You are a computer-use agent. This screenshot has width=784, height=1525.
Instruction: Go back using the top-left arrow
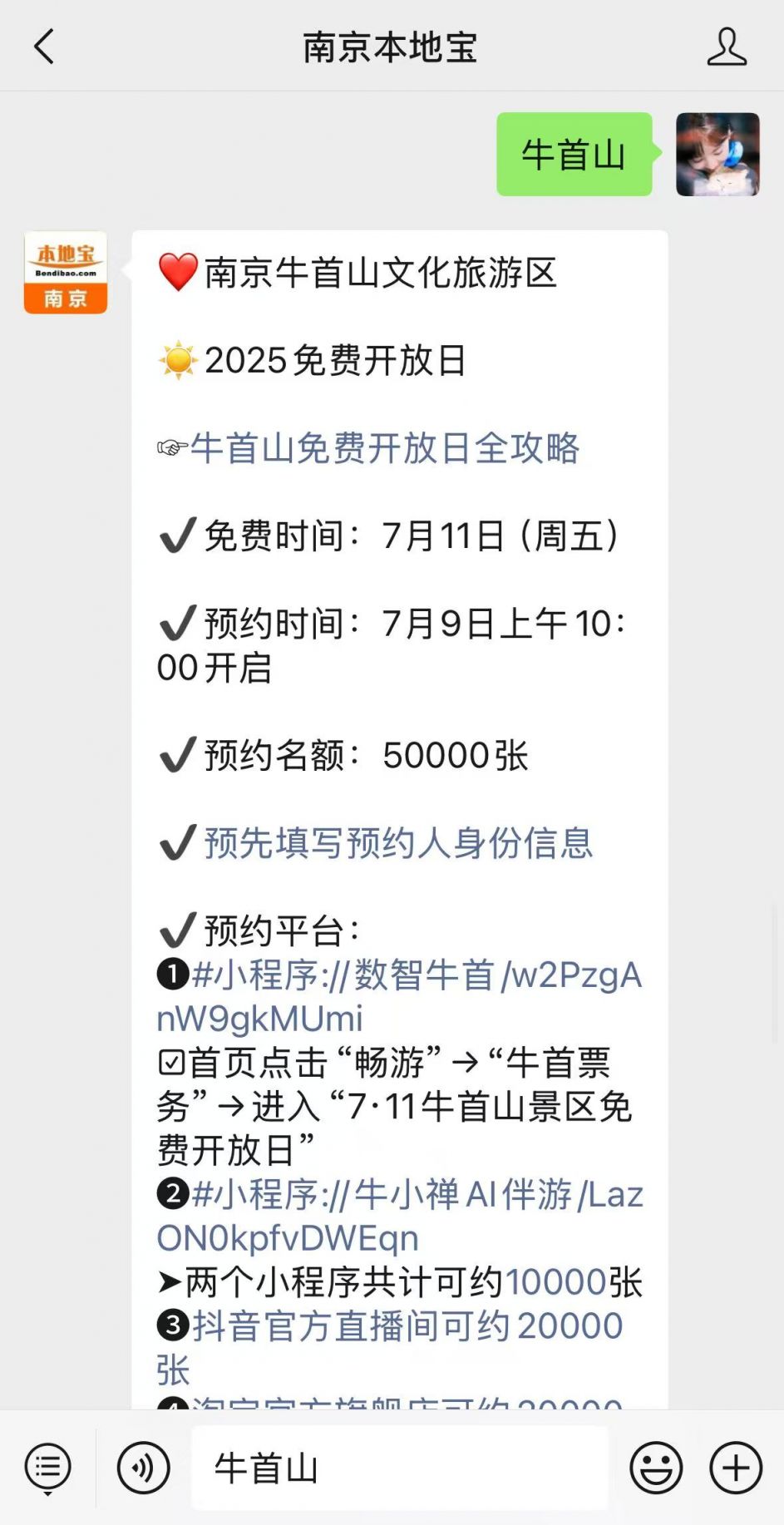44,47
